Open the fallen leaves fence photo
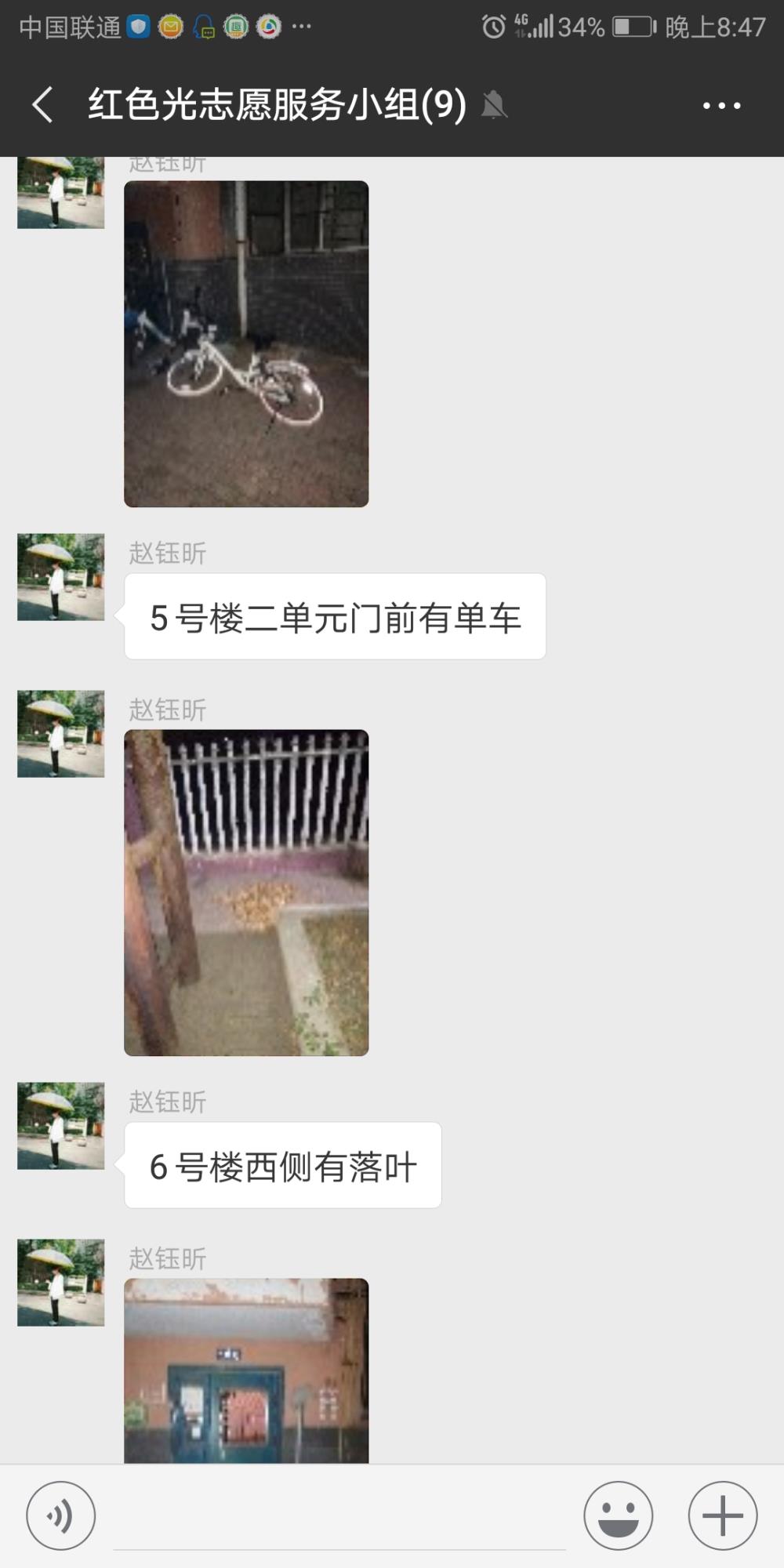 click(x=246, y=893)
